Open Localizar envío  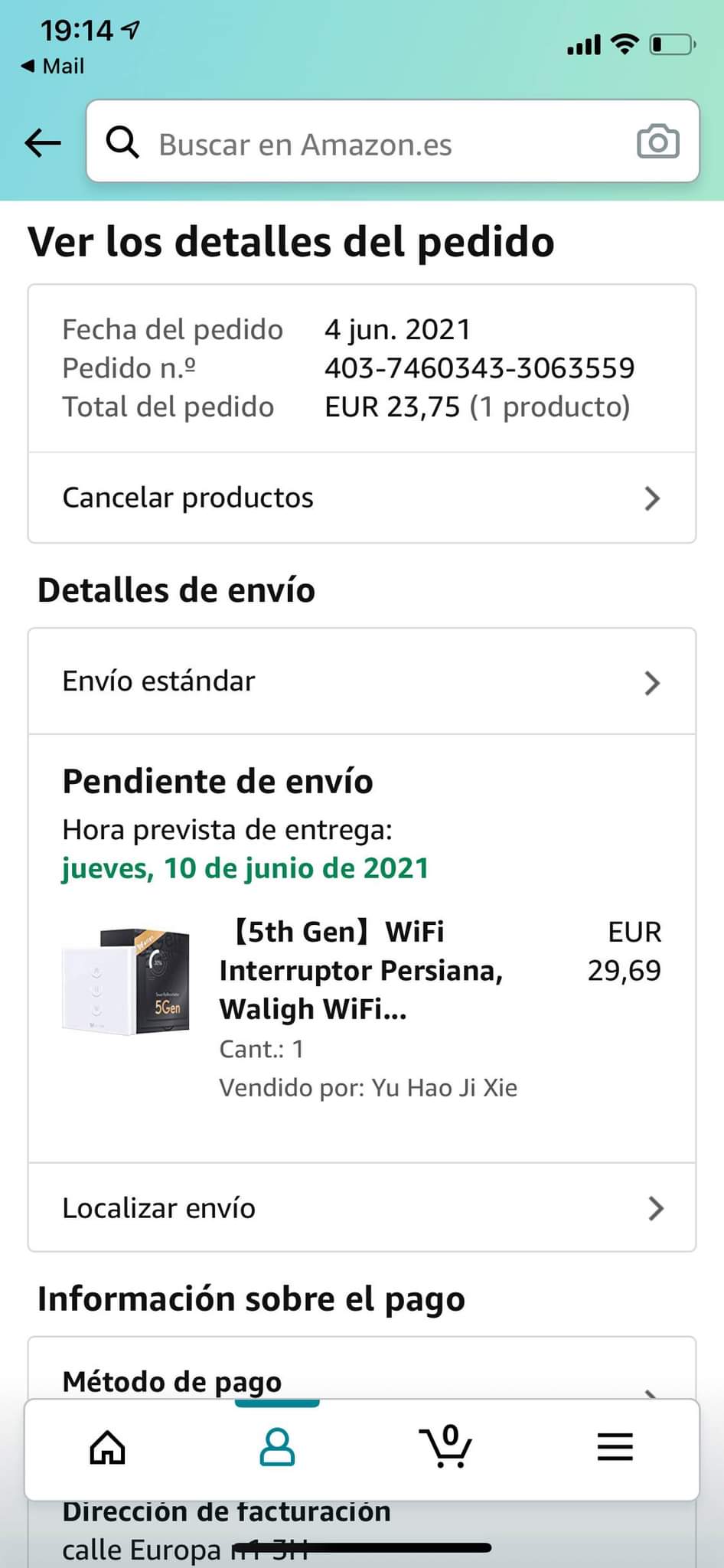click(x=361, y=1208)
